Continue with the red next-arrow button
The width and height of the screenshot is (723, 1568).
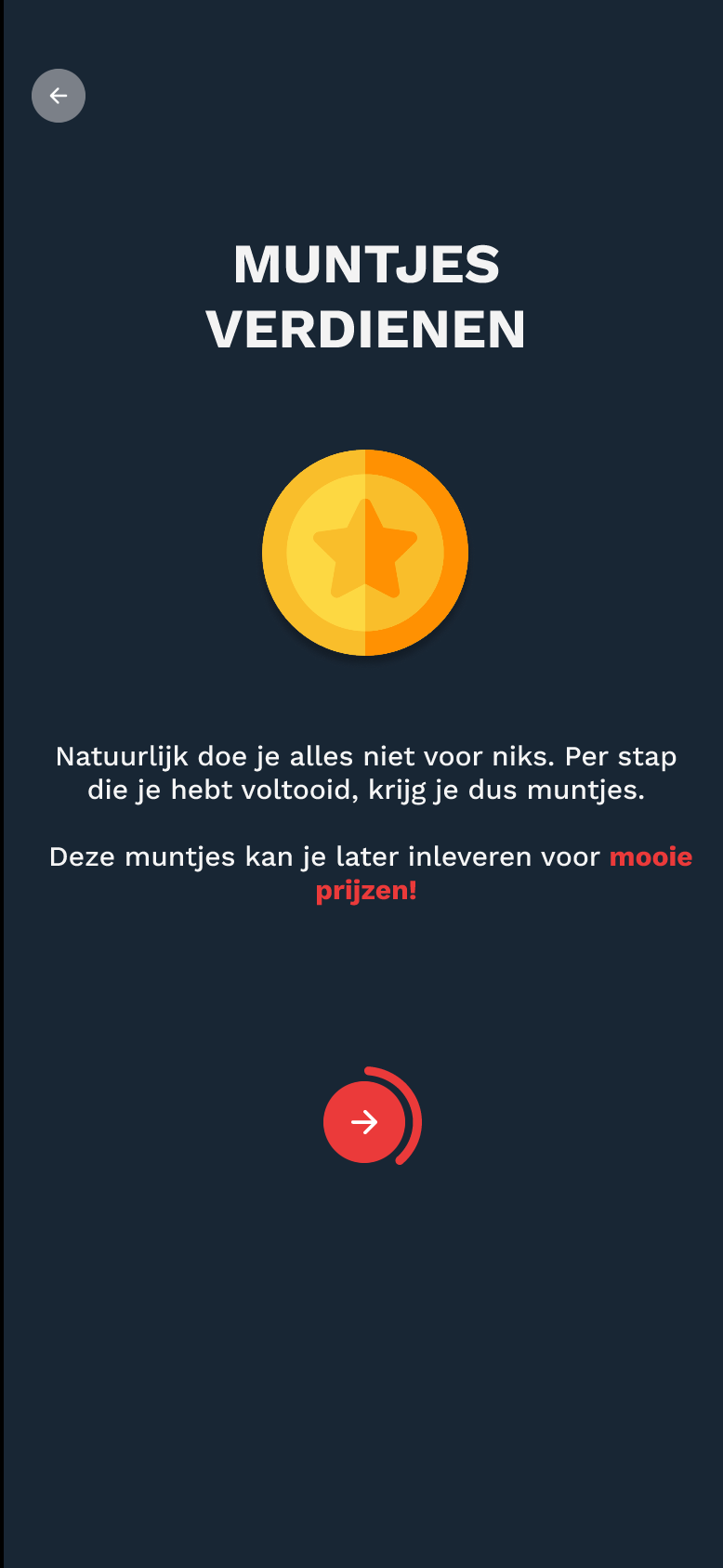tap(364, 1122)
